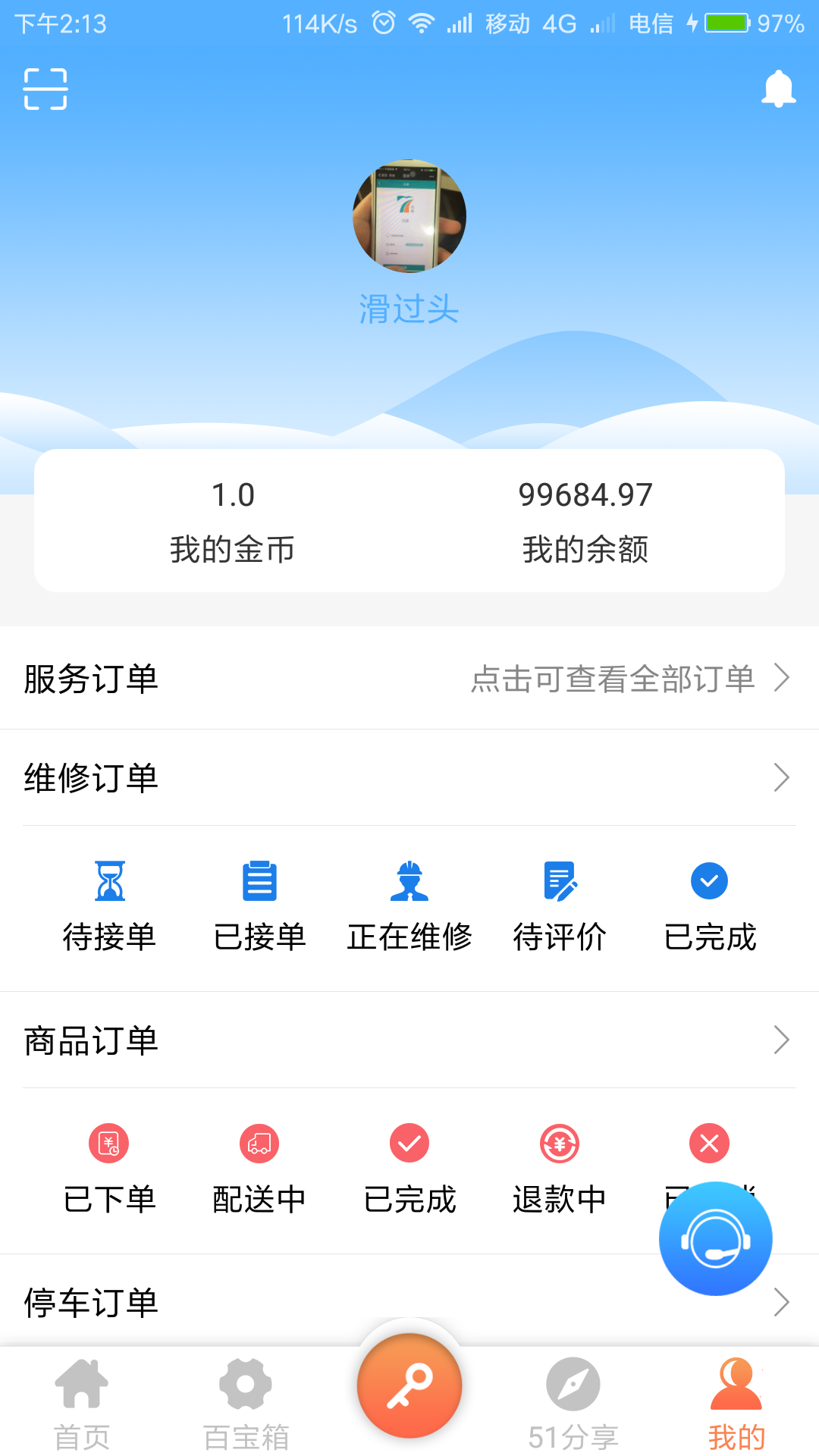Show 退款中 product orders
This screenshot has height=1456, width=819.
click(x=560, y=1168)
